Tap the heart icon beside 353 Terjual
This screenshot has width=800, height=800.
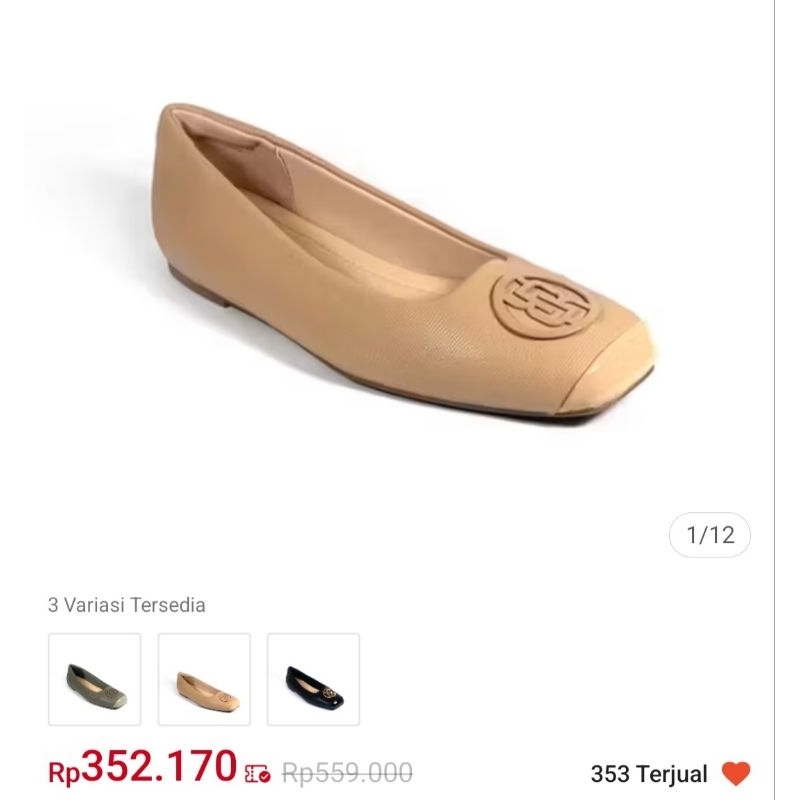pyautogui.click(x=735, y=773)
